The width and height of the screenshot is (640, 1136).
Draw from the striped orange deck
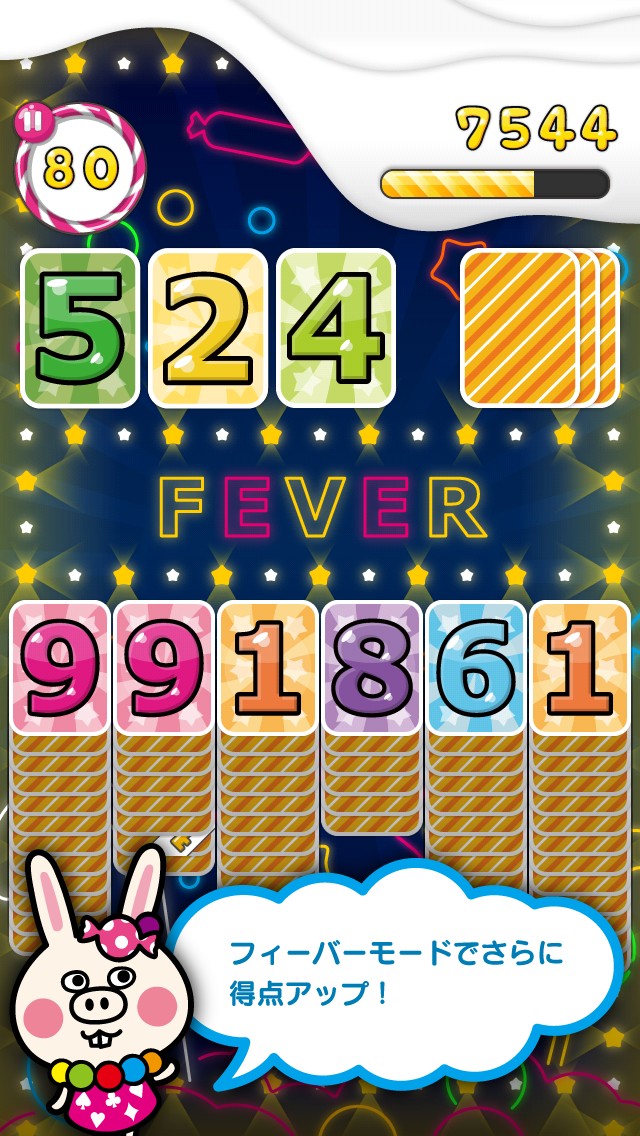coord(522,328)
